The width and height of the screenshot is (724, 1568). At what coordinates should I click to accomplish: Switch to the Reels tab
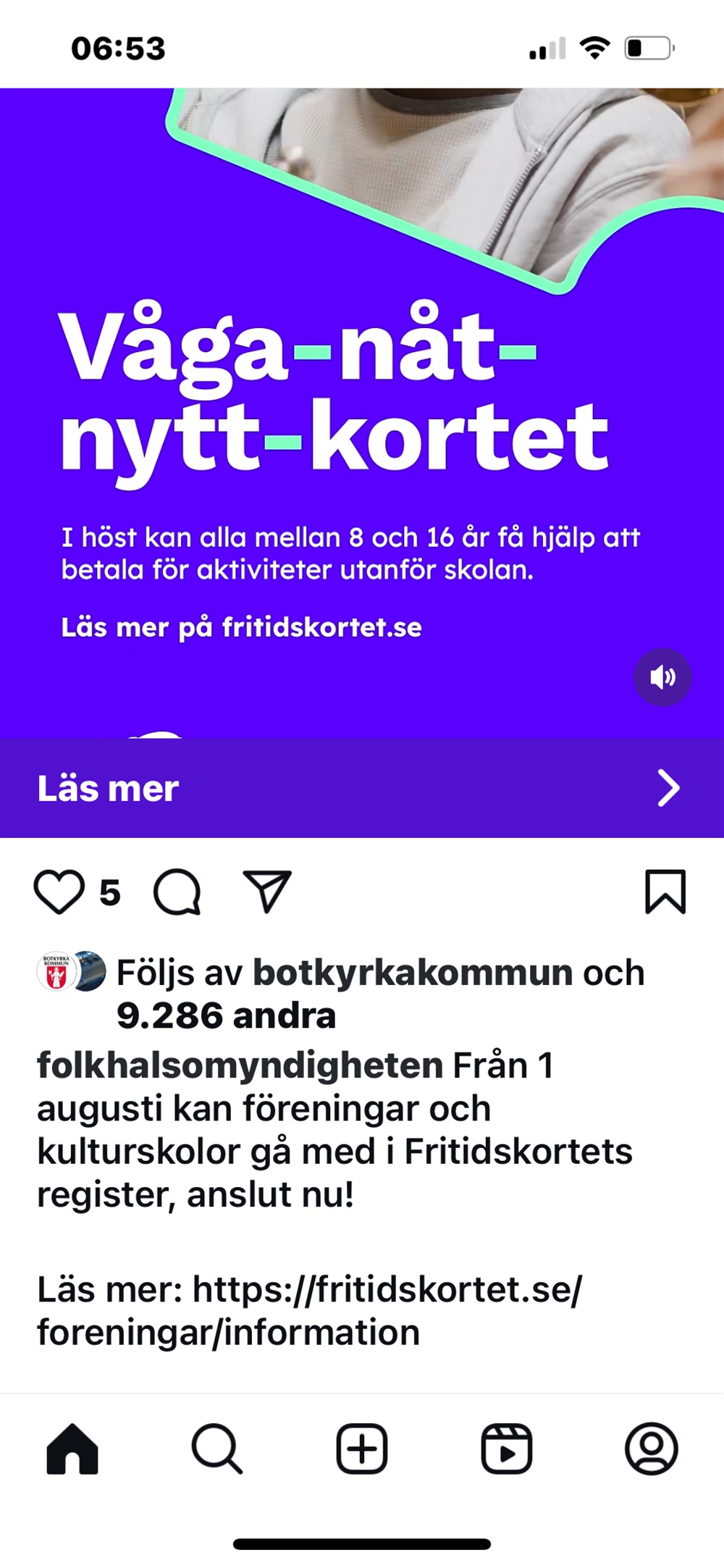pos(506,1449)
